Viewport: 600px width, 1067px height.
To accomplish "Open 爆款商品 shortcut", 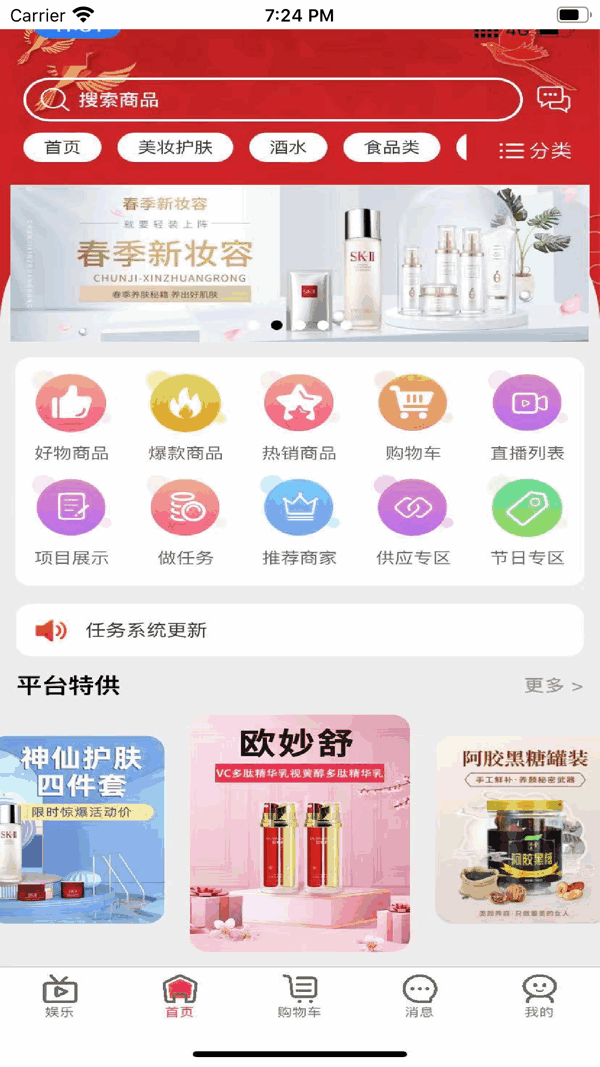I will tap(185, 417).
